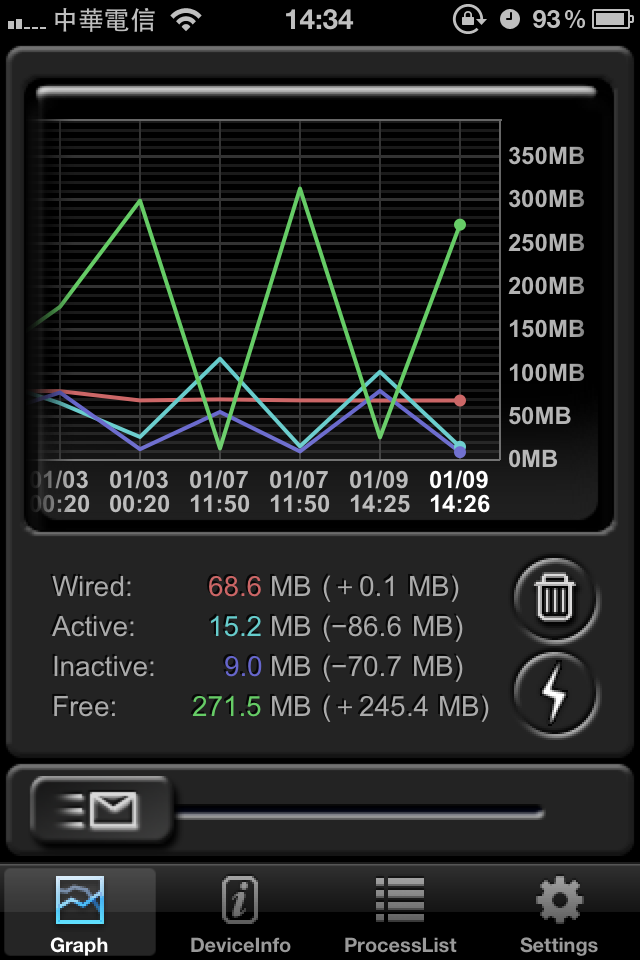Go to the Settings tab
Screen dimensions: 640x960
(x=559, y=912)
